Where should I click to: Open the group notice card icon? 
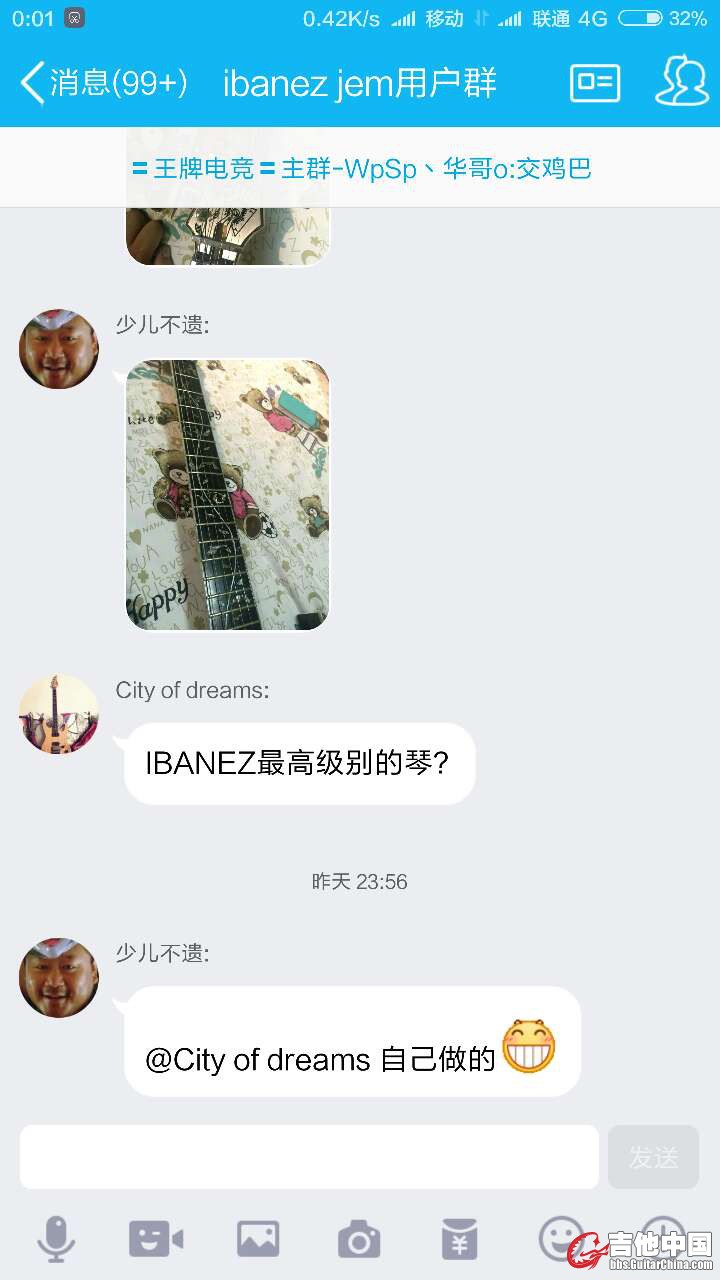[595, 83]
